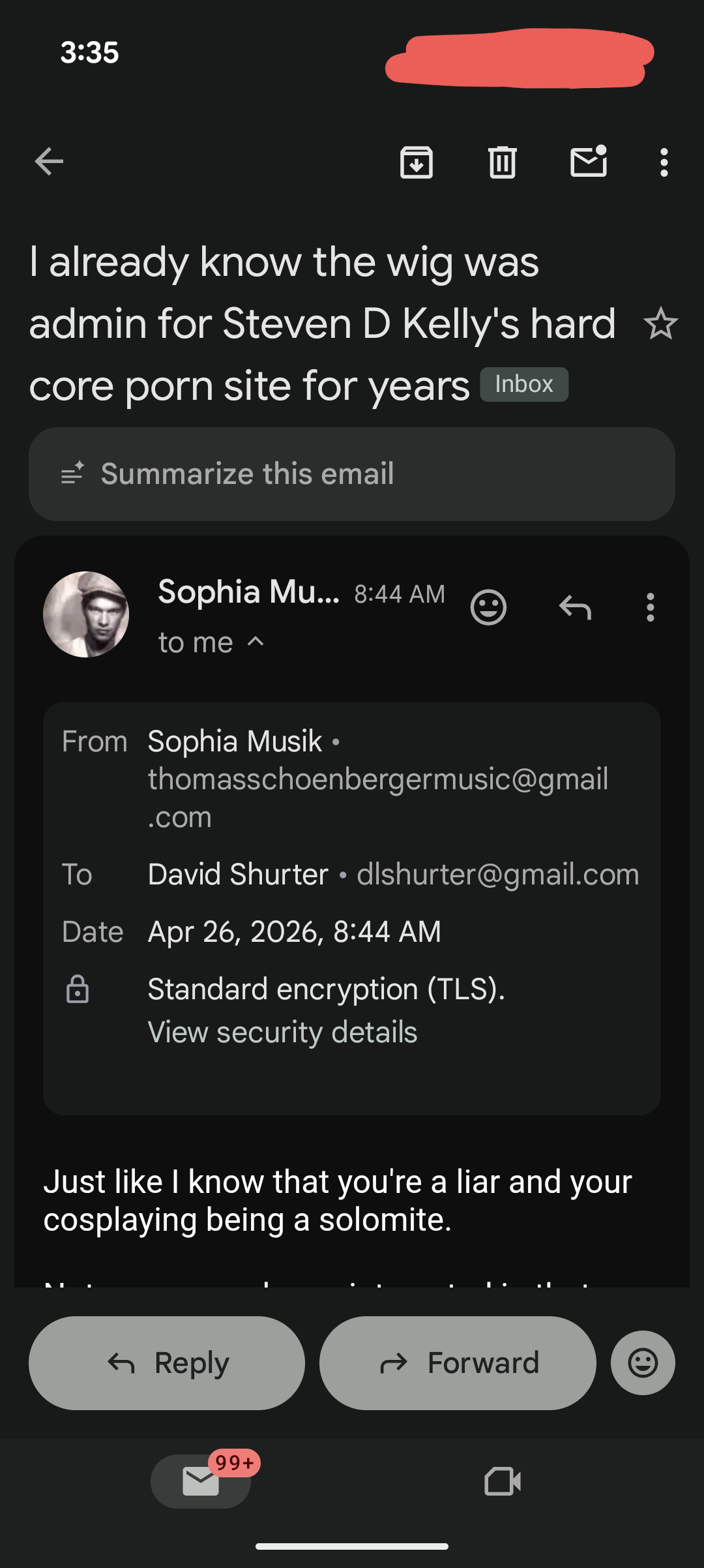Screen dimensions: 704x1568
Task: Collapse the 'to me' recipient details
Action: [x=256, y=642]
